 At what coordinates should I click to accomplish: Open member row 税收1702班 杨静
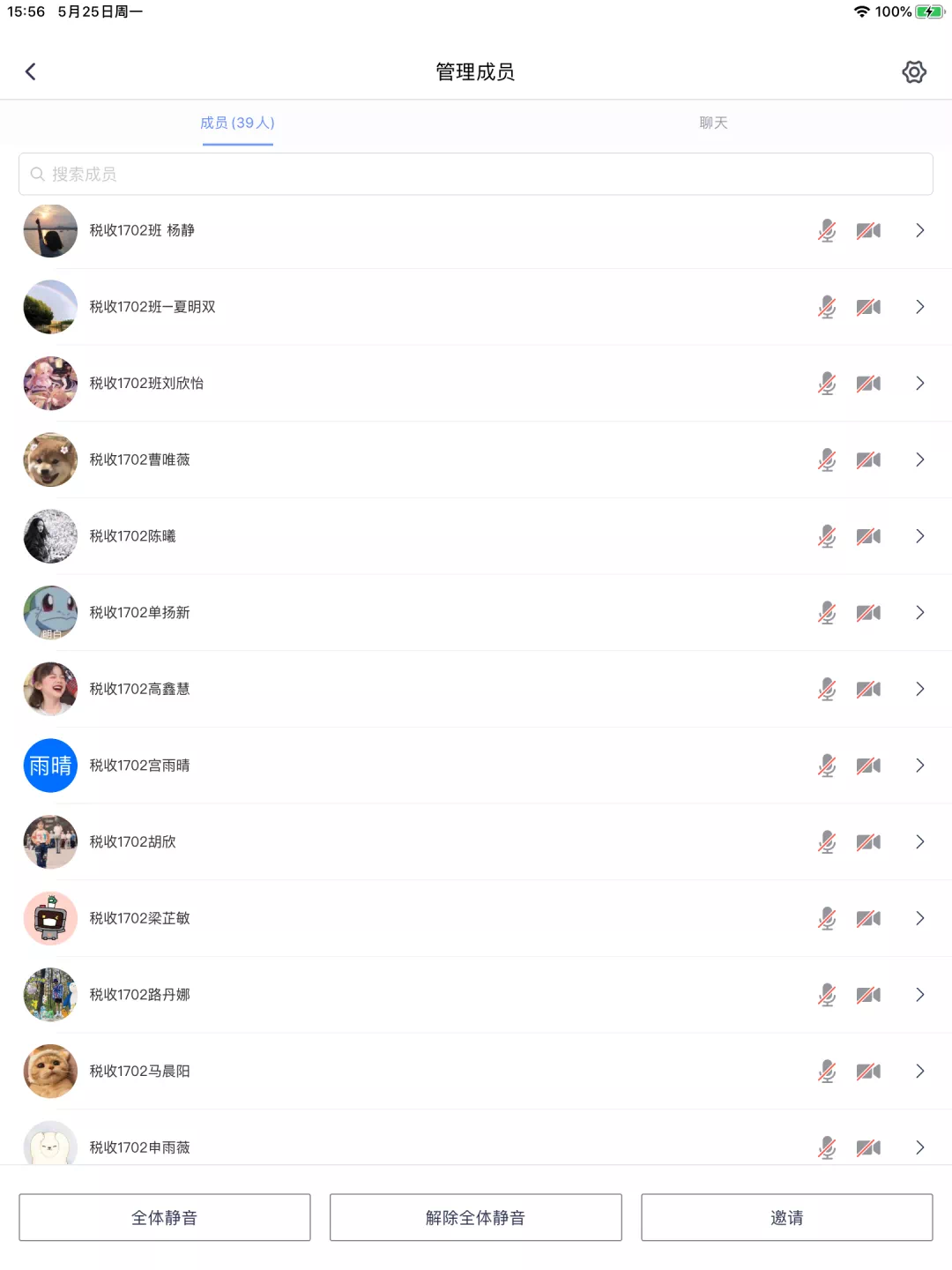click(141, 230)
